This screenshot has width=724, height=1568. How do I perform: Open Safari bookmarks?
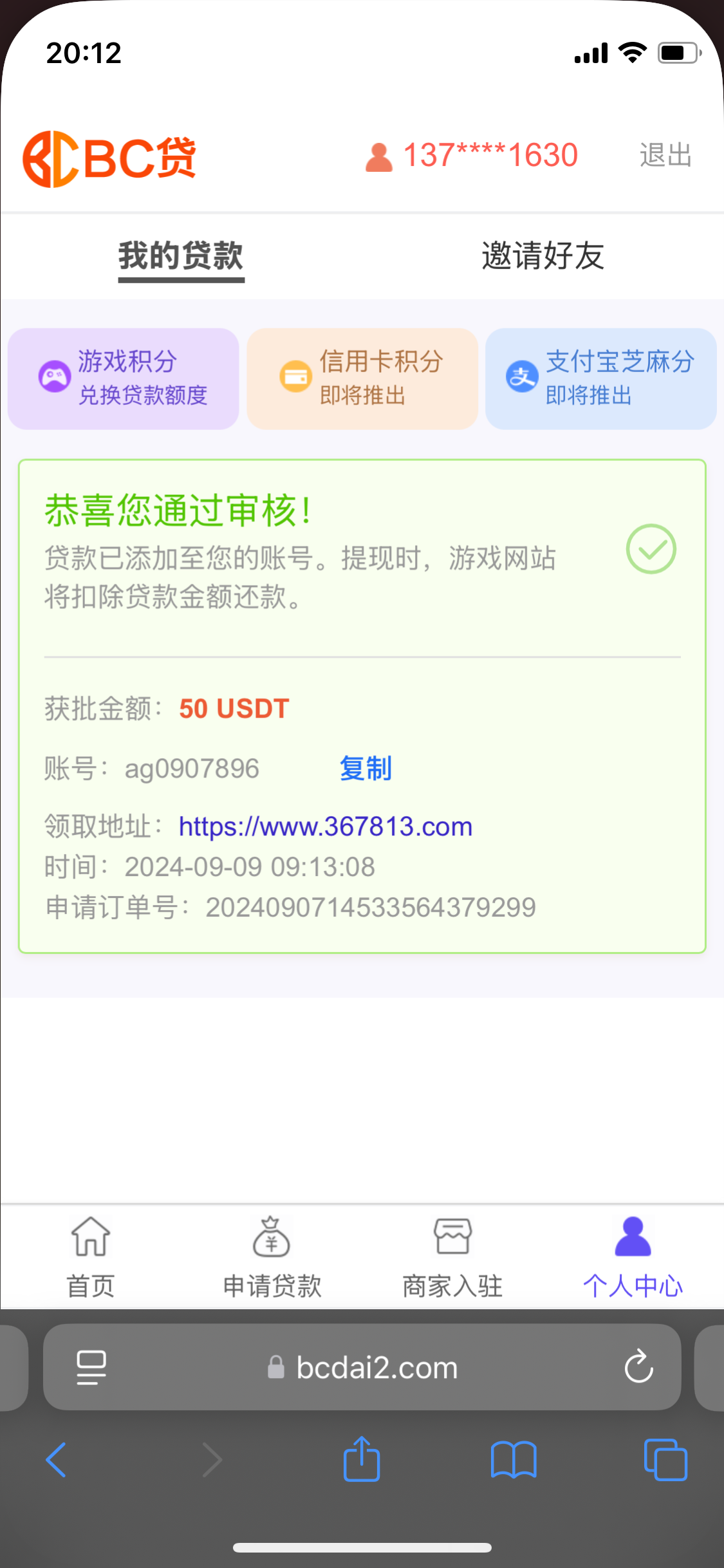tap(514, 1460)
